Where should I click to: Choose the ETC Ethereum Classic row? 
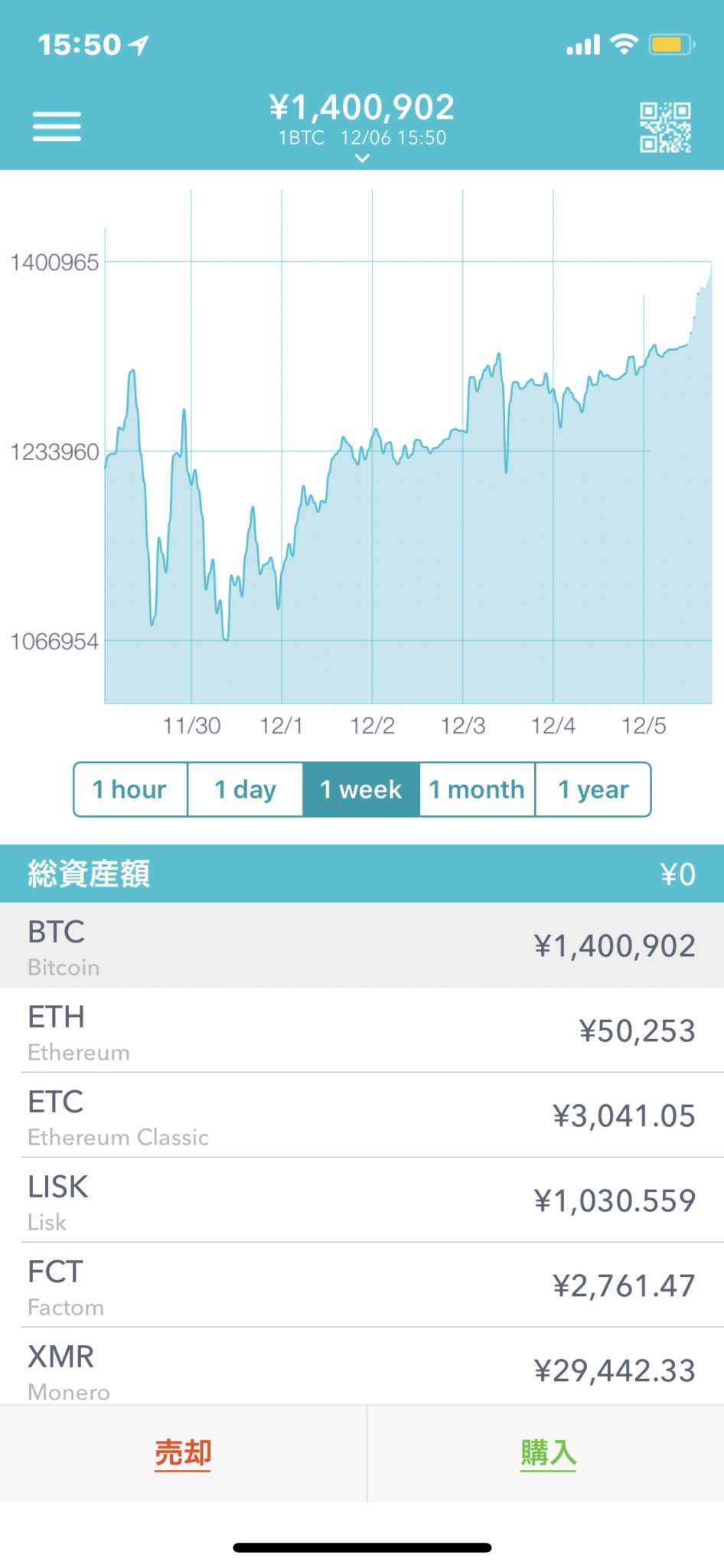[362, 1116]
